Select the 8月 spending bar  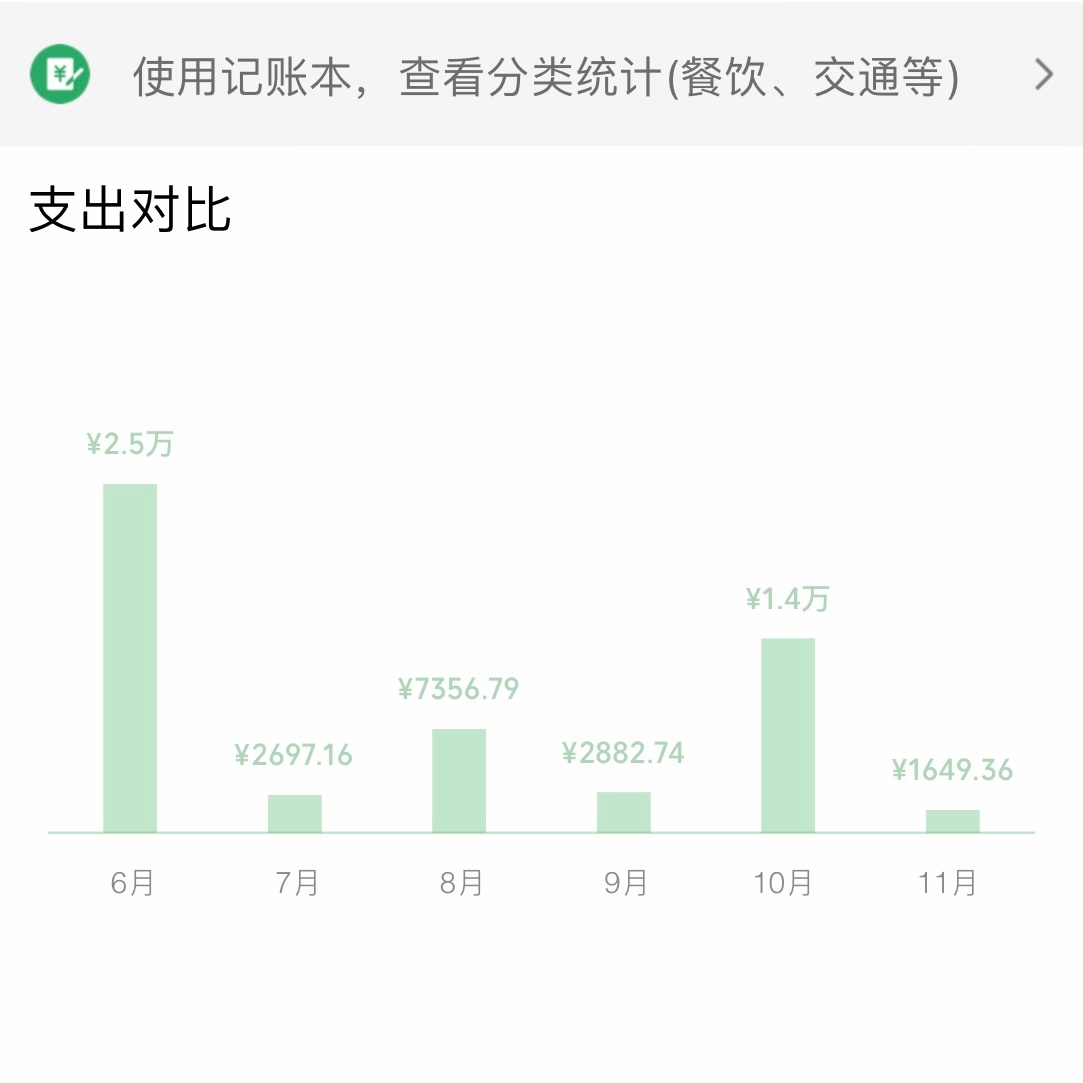[459, 780]
